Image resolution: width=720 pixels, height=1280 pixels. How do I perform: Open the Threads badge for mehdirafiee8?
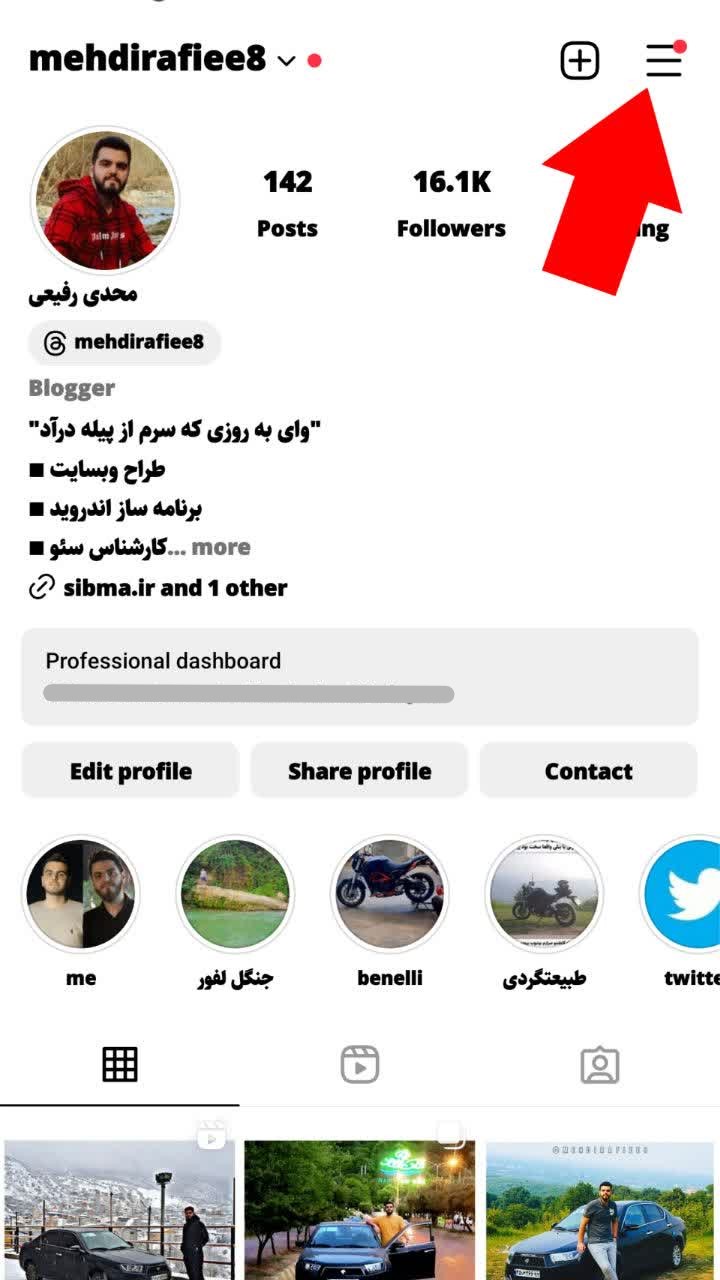pos(122,343)
